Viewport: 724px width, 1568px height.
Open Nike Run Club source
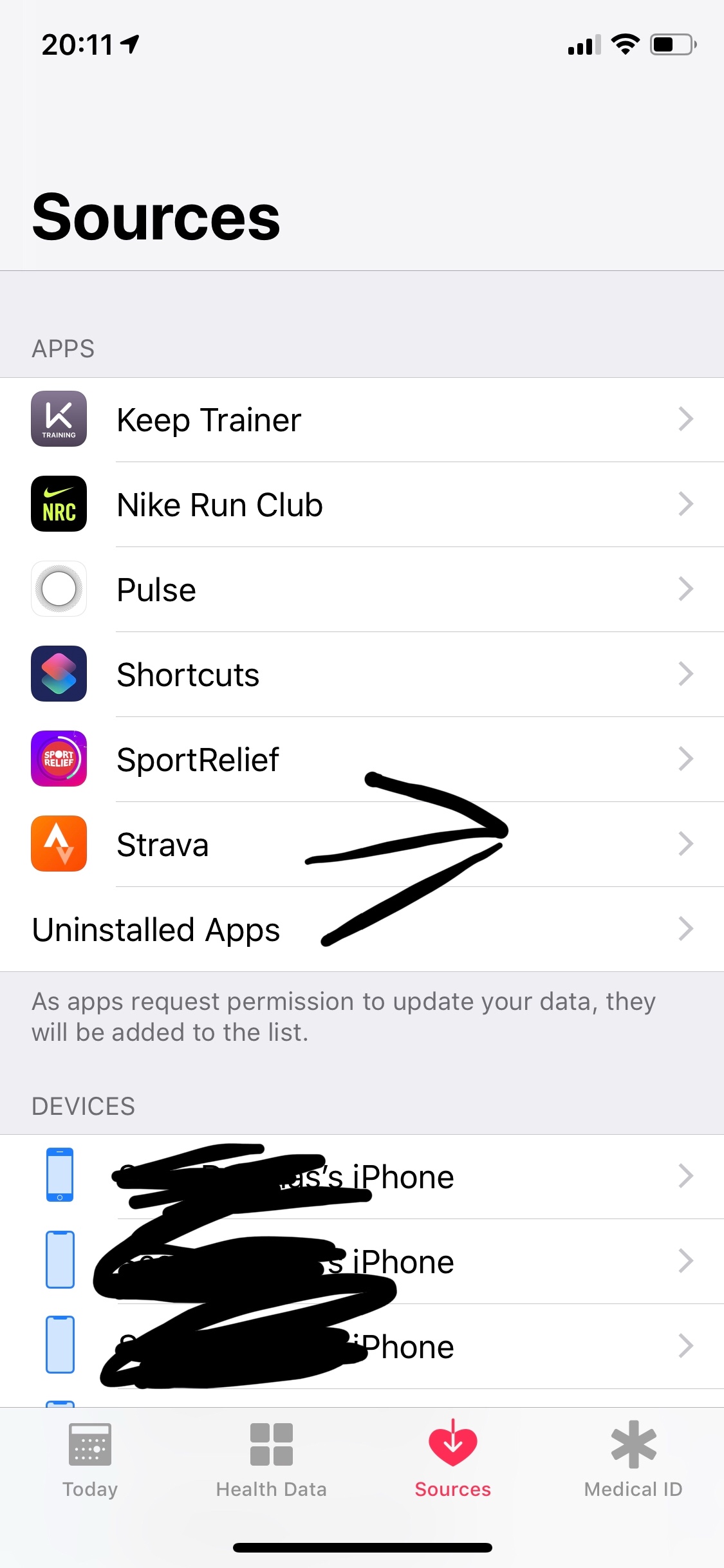[x=360, y=505]
